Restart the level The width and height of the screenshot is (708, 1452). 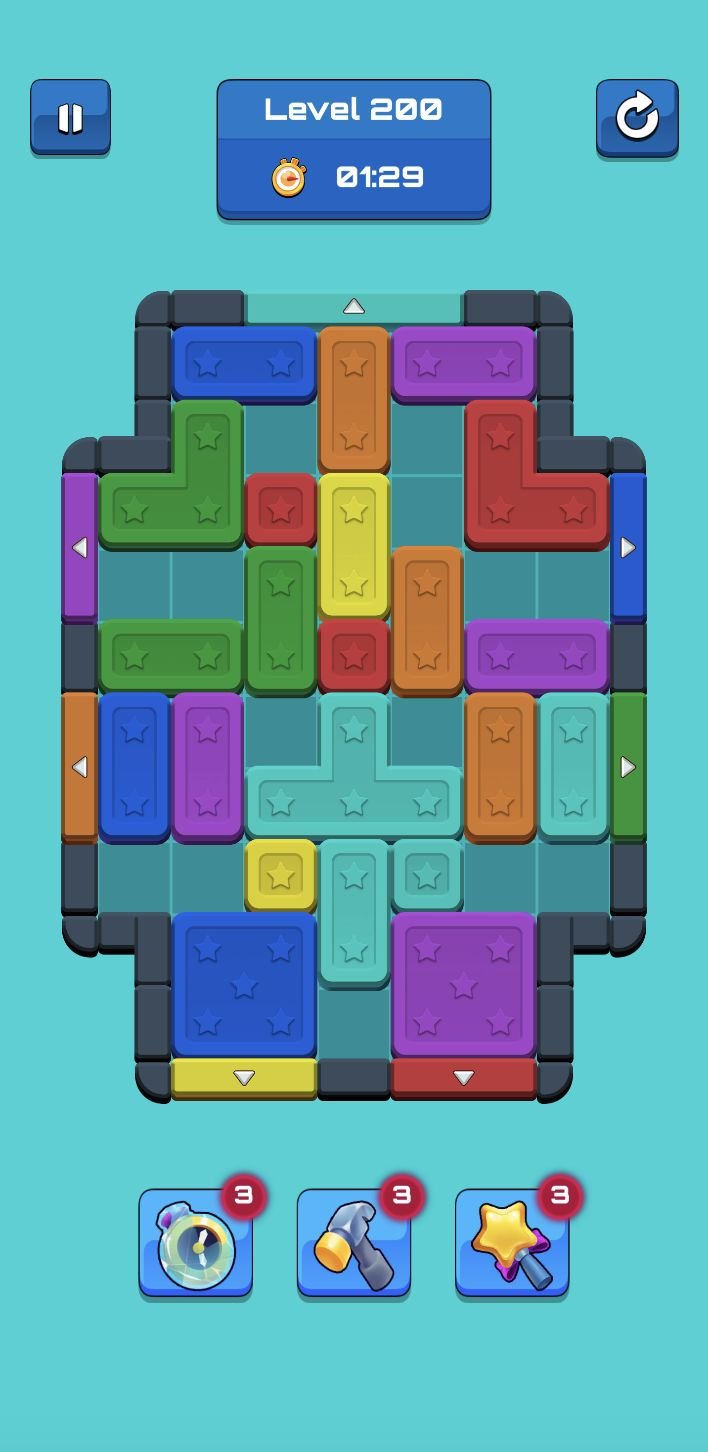click(637, 117)
